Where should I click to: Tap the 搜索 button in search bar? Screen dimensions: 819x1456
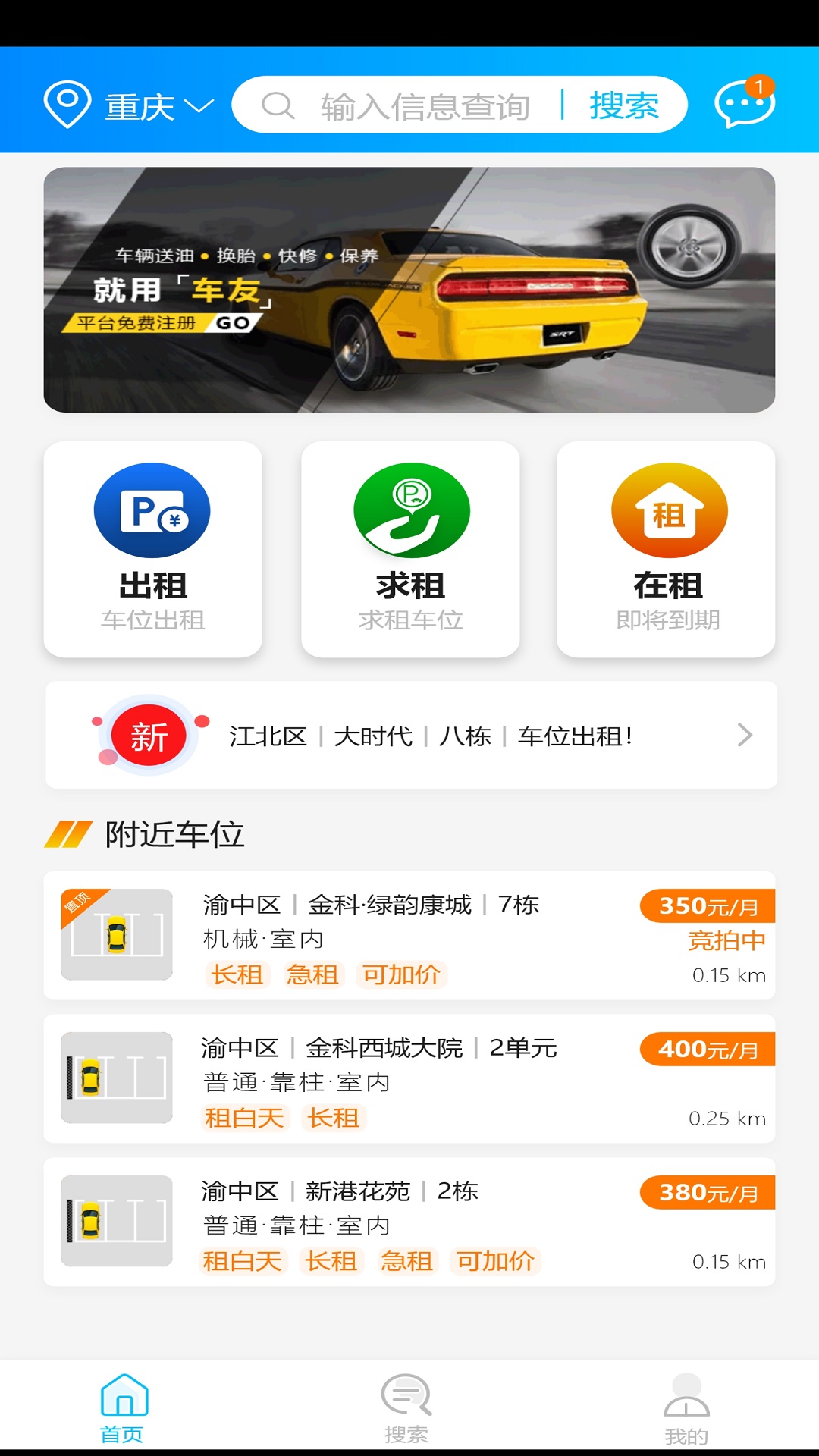[x=624, y=105]
